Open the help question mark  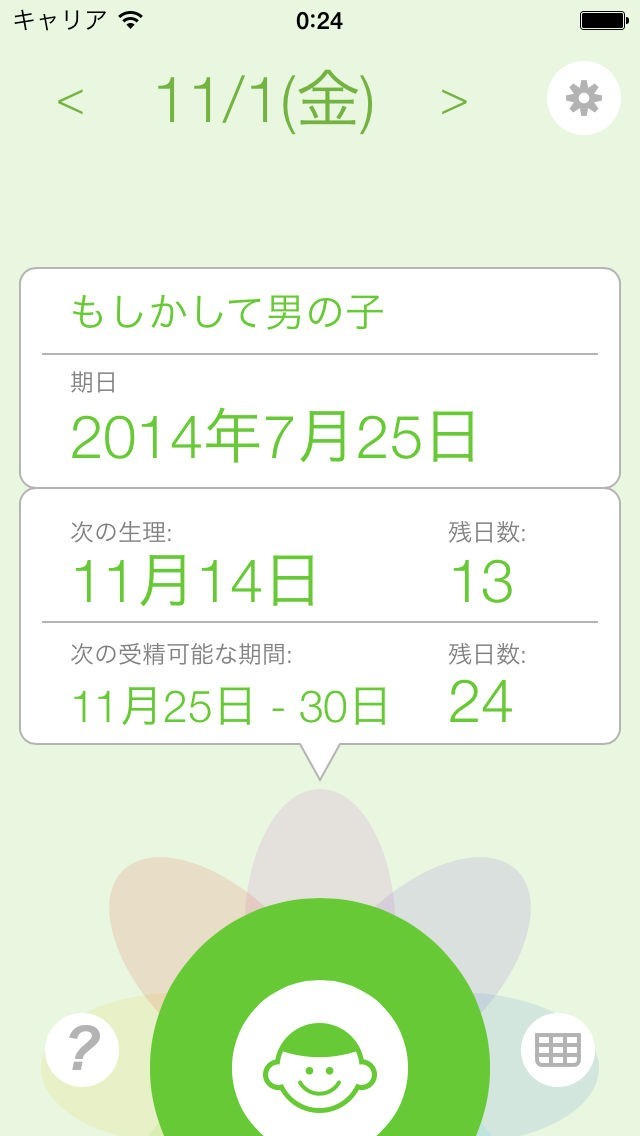tap(82, 1050)
